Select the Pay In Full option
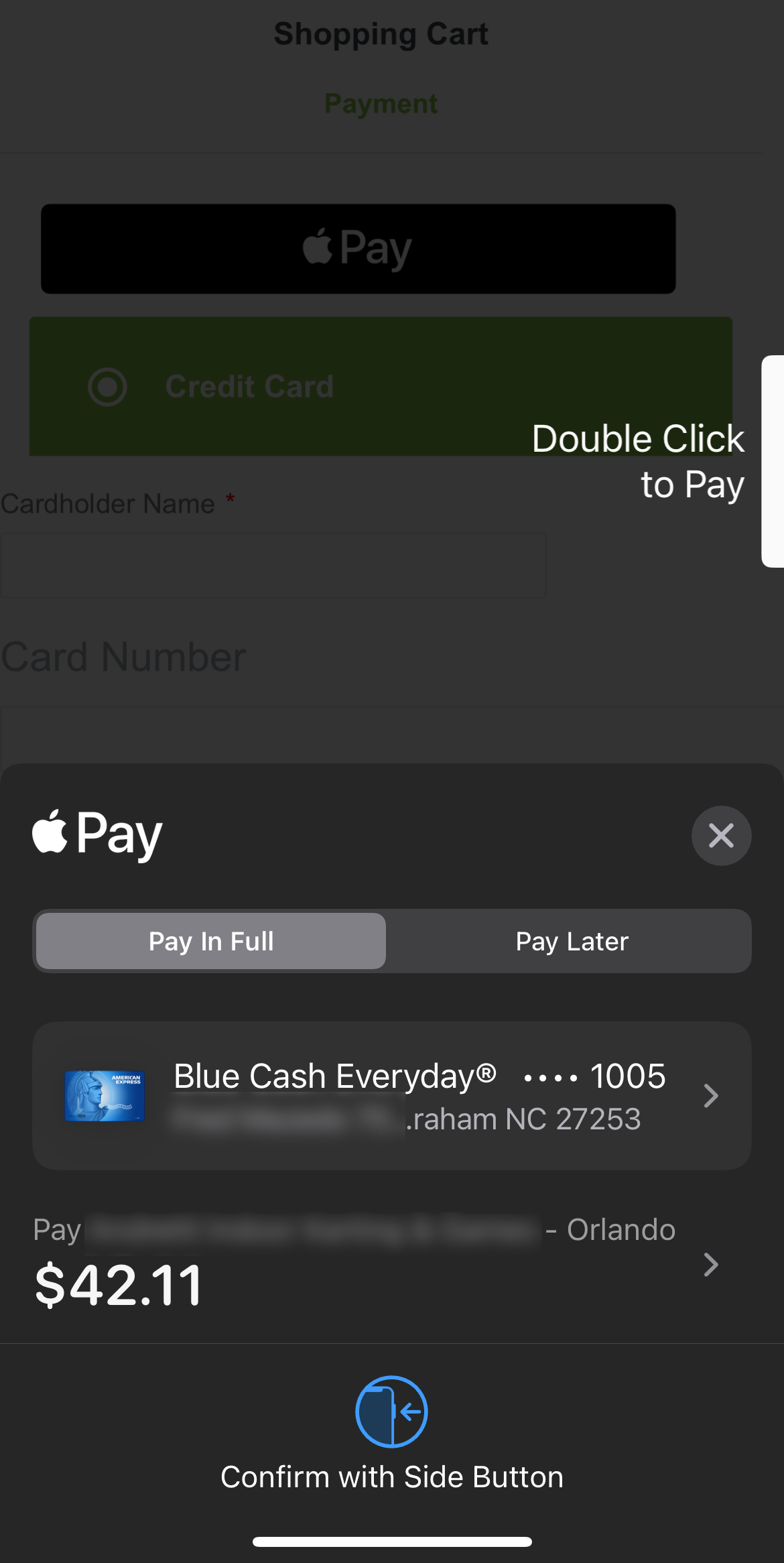This screenshot has width=784, height=1563. click(x=211, y=941)
